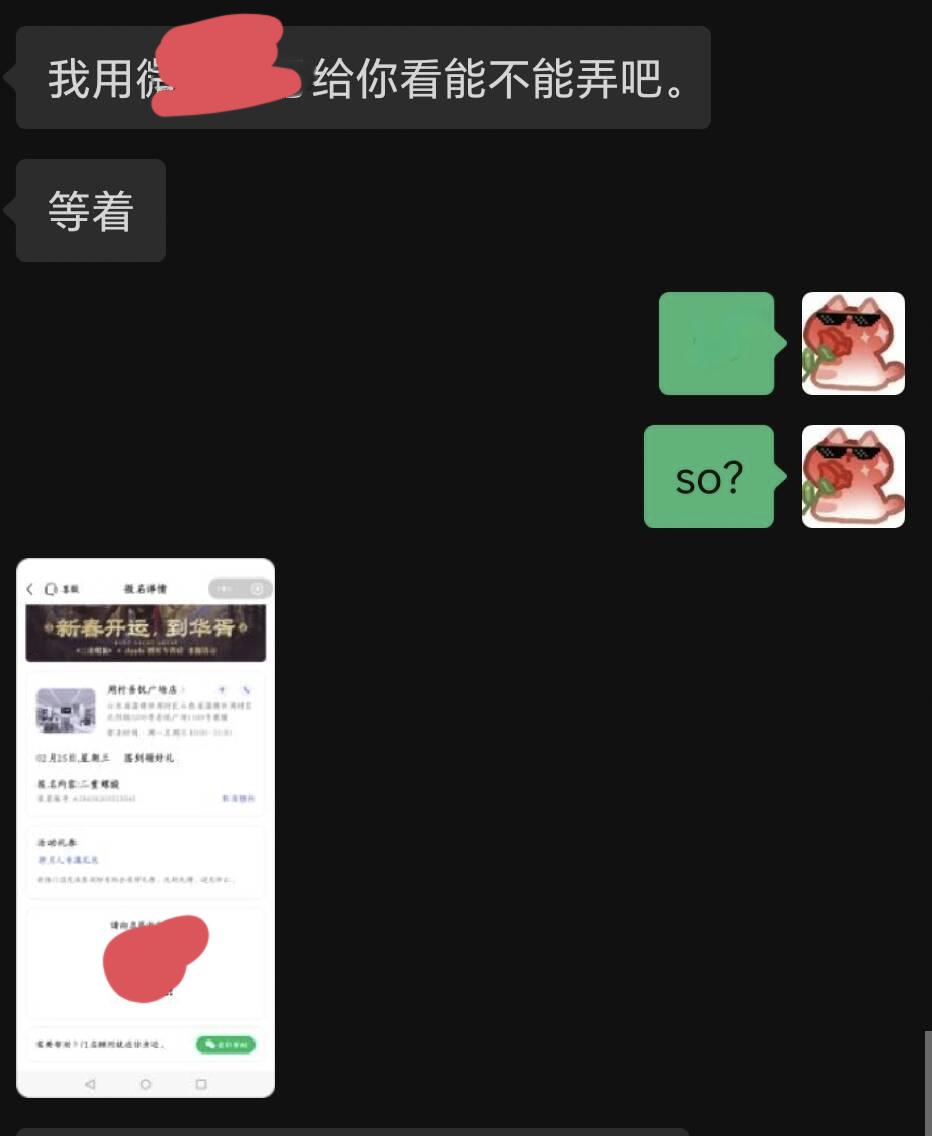The image size is (932, 1136).
Task: Open profile from avatar beside blurred green message
Action: [x=853, y=343]
